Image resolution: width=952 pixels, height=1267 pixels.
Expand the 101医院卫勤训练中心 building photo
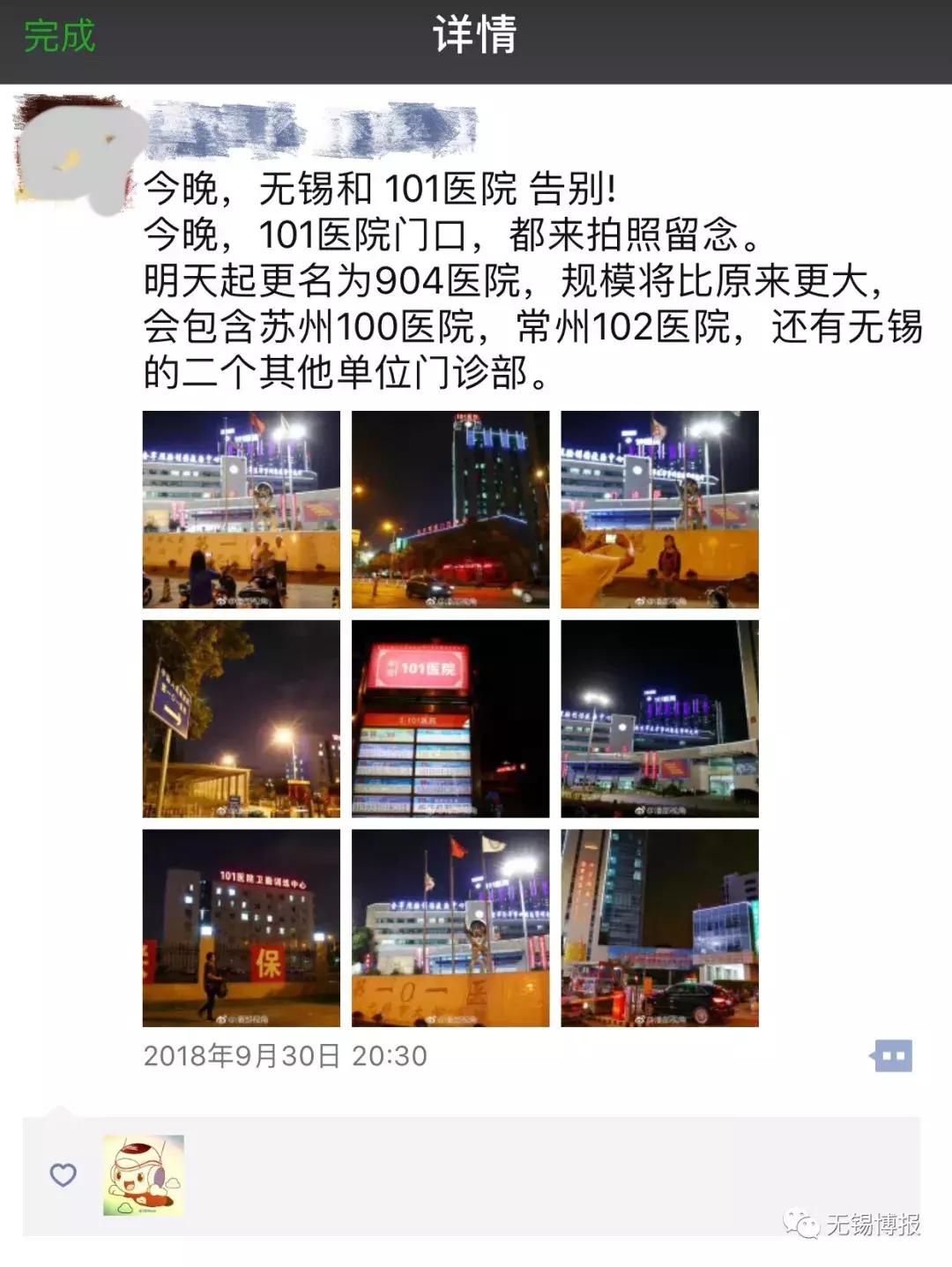pos(240,930)
